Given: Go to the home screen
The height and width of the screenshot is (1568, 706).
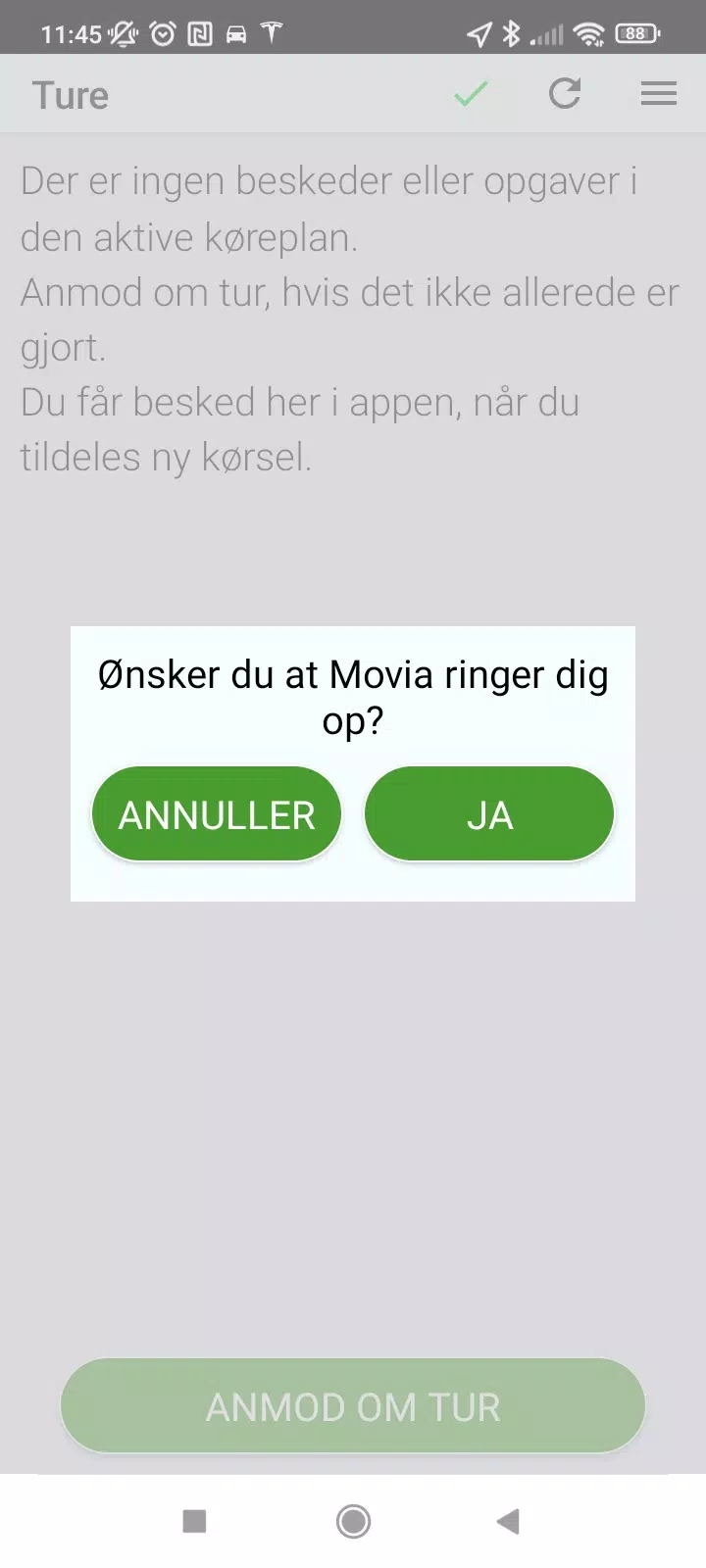Looking at the screenshot, I should pyautogui.click(x=353, y=1521).
